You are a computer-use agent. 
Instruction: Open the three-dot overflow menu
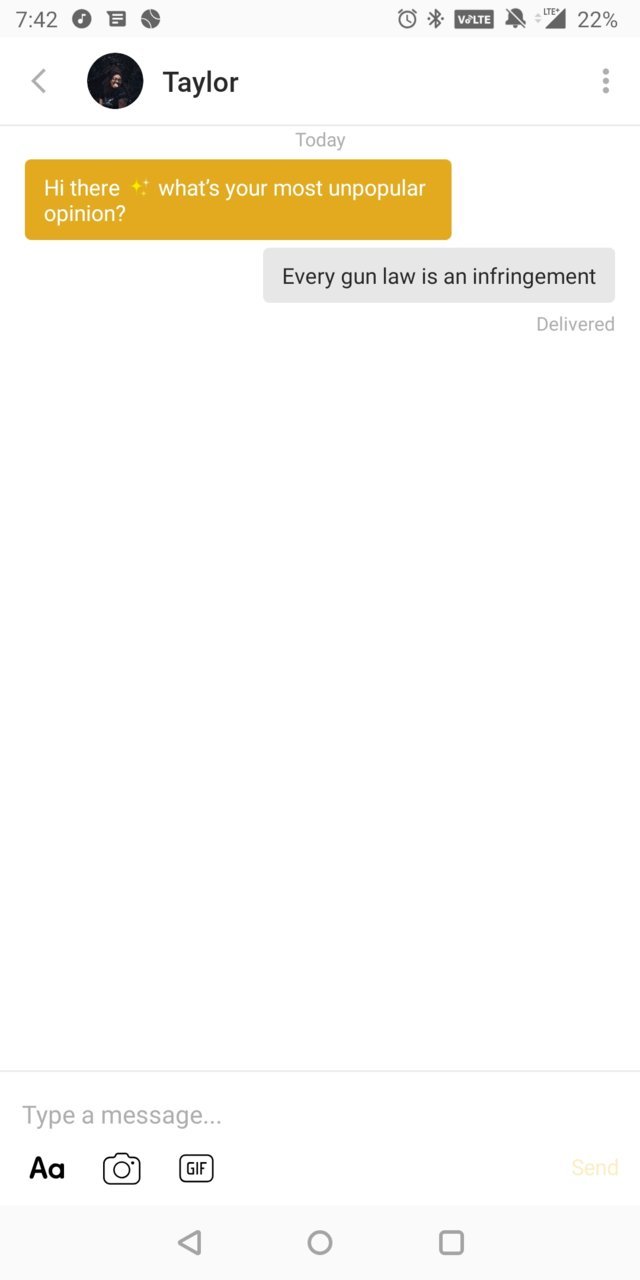pos(605,81)
